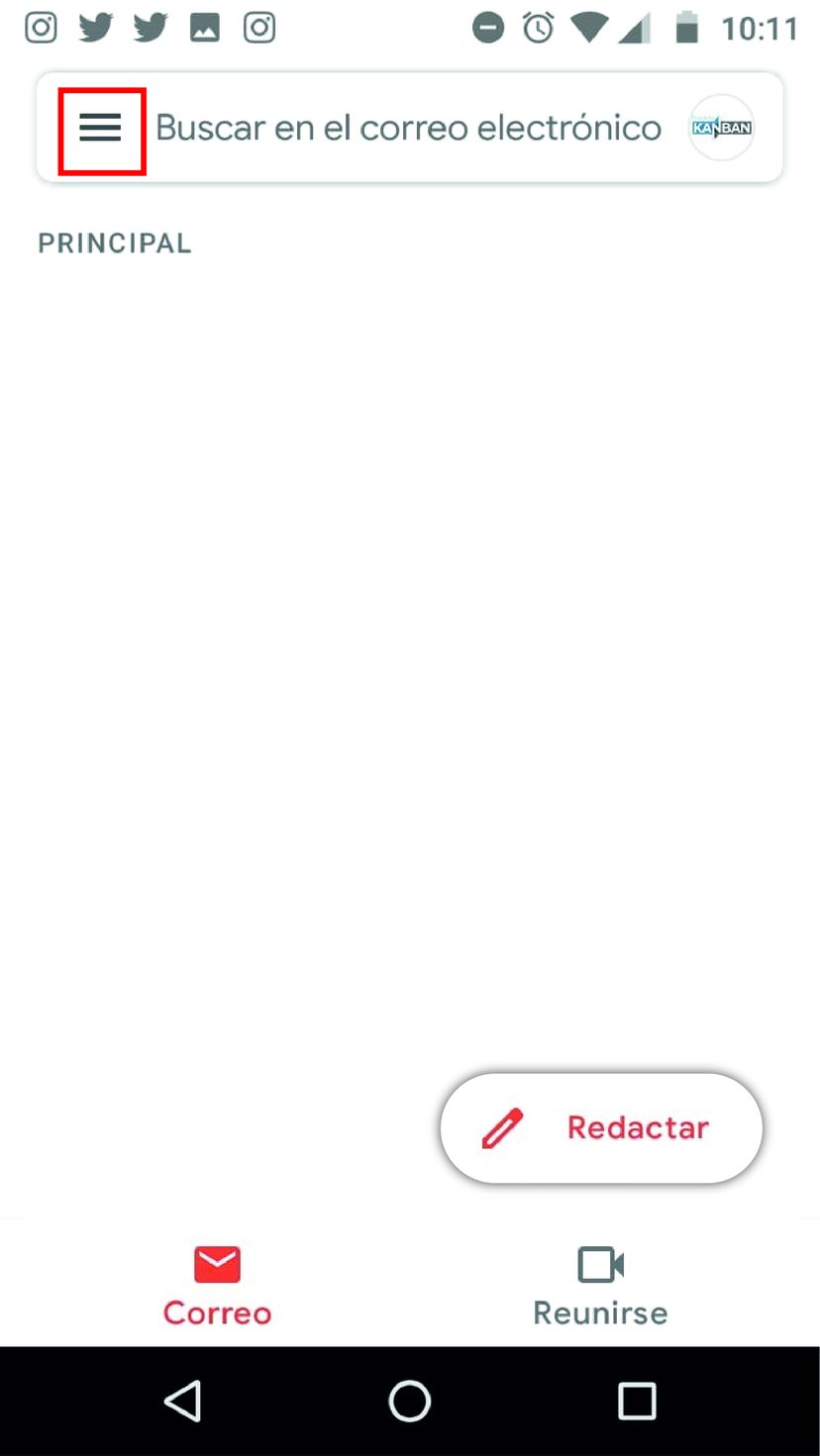The width and height of the screenshot is (820, 1456).
Task: Open the hamburger drawer menu
Action: [101, 129]
